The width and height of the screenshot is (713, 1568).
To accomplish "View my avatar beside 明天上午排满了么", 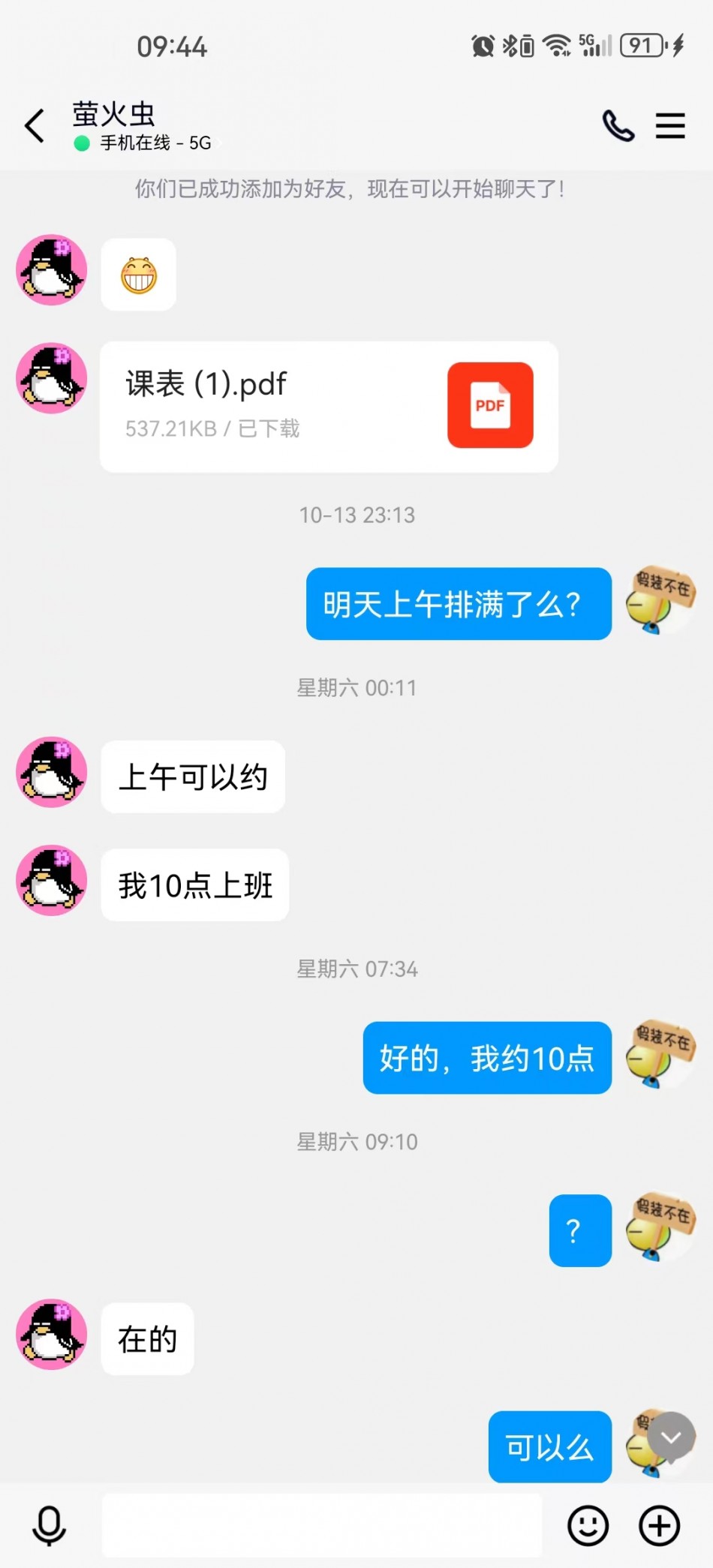I will pos(660,601).
